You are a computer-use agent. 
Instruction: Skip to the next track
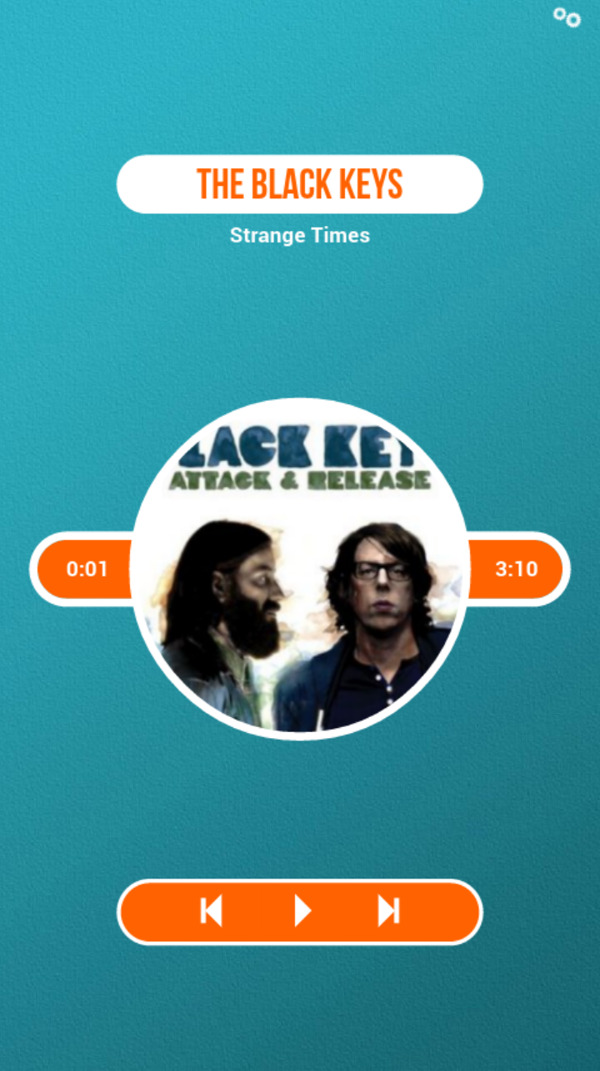point(388,911)
